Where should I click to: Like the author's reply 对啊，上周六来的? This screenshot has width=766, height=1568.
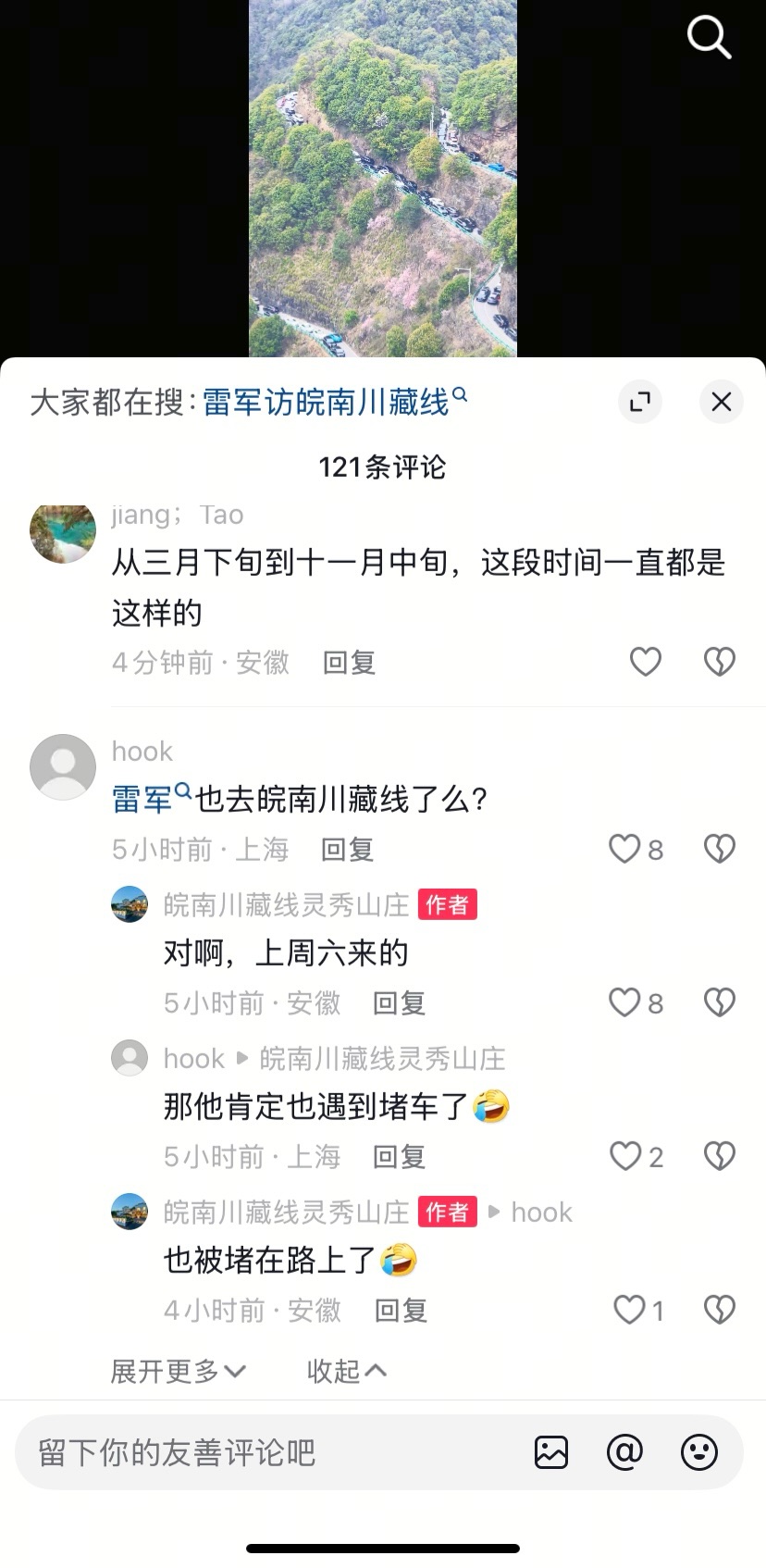[636, 1002]
